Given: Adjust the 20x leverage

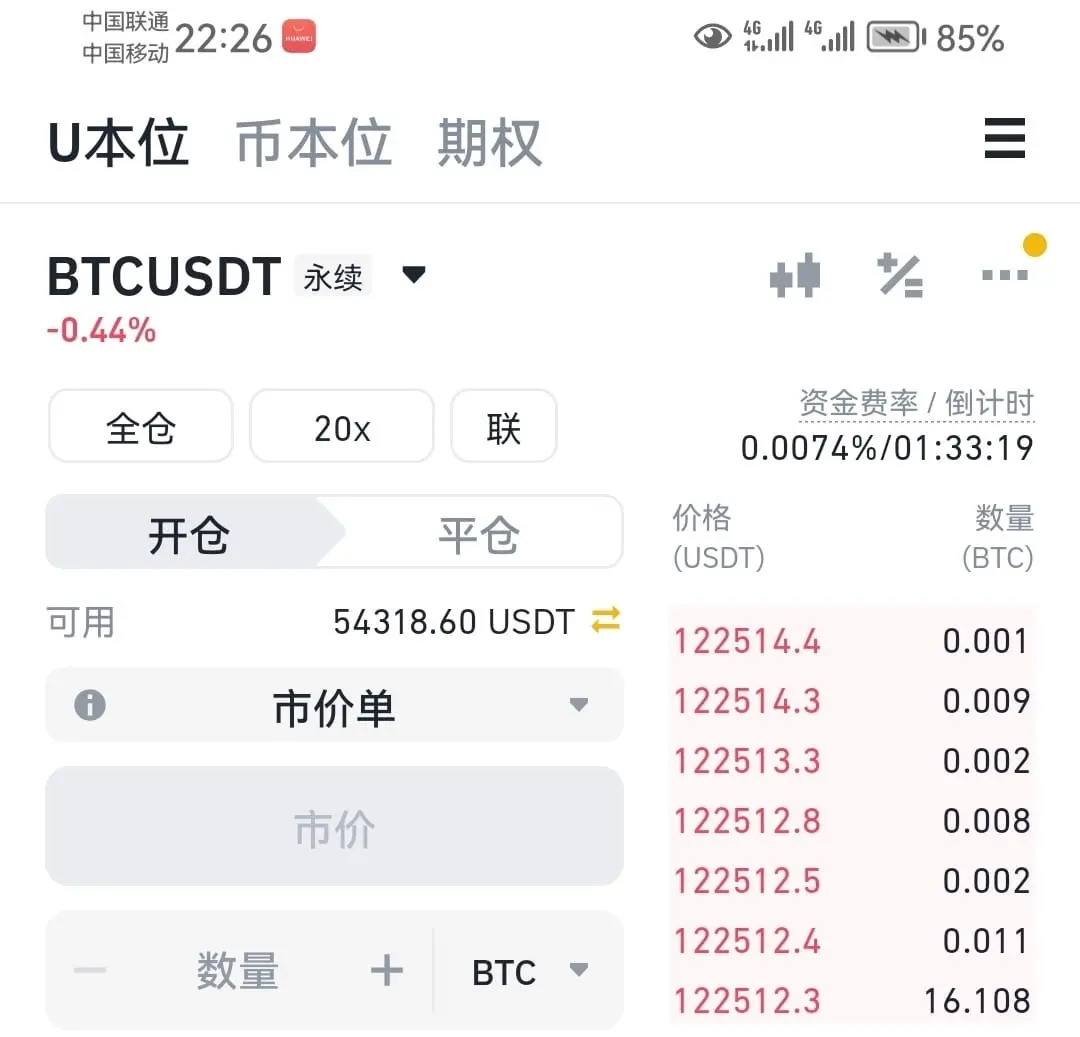Looking at the screenshot, I should [x=342, y=426].
